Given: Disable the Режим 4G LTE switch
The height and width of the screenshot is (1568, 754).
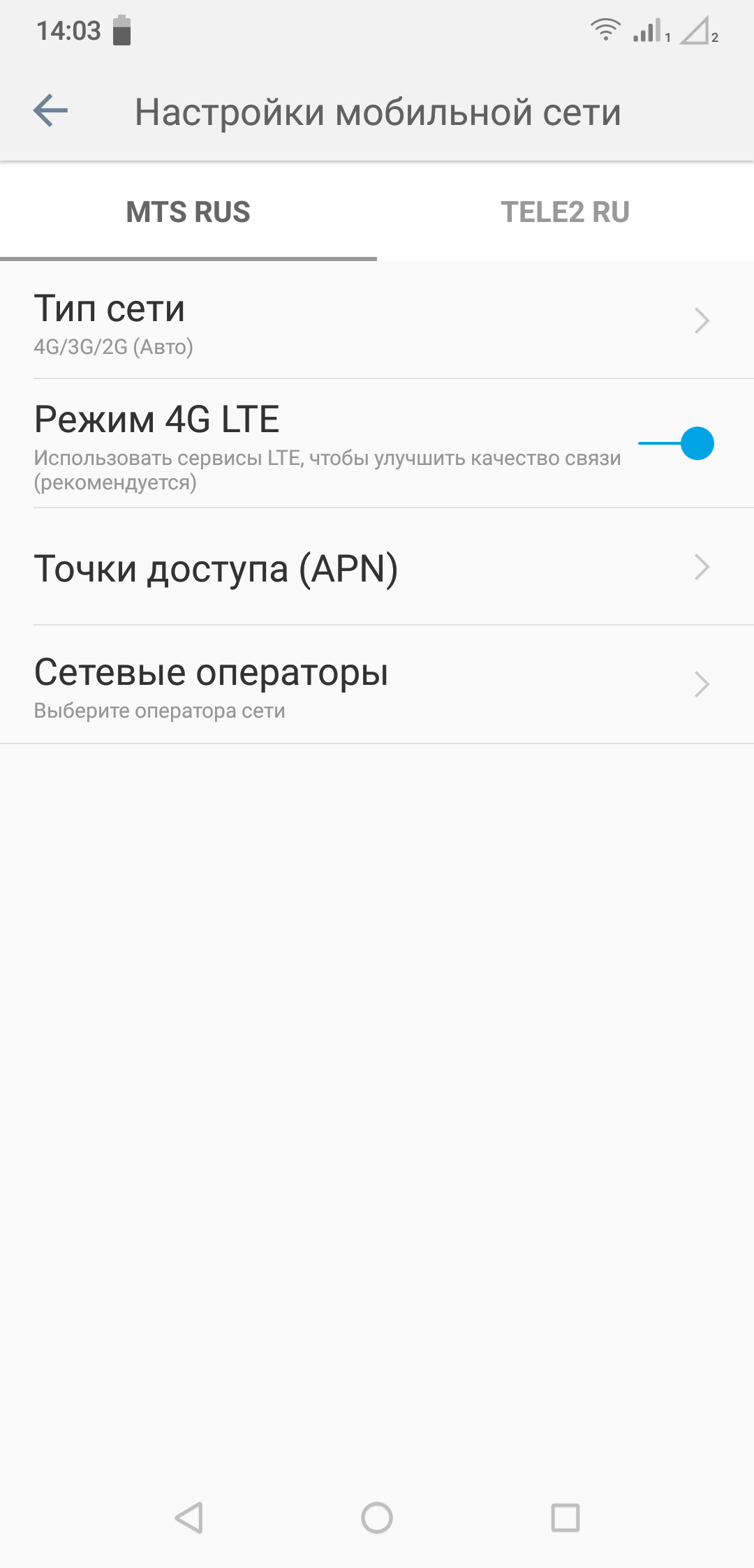Looking at the screenshot, I should (677, 444).
